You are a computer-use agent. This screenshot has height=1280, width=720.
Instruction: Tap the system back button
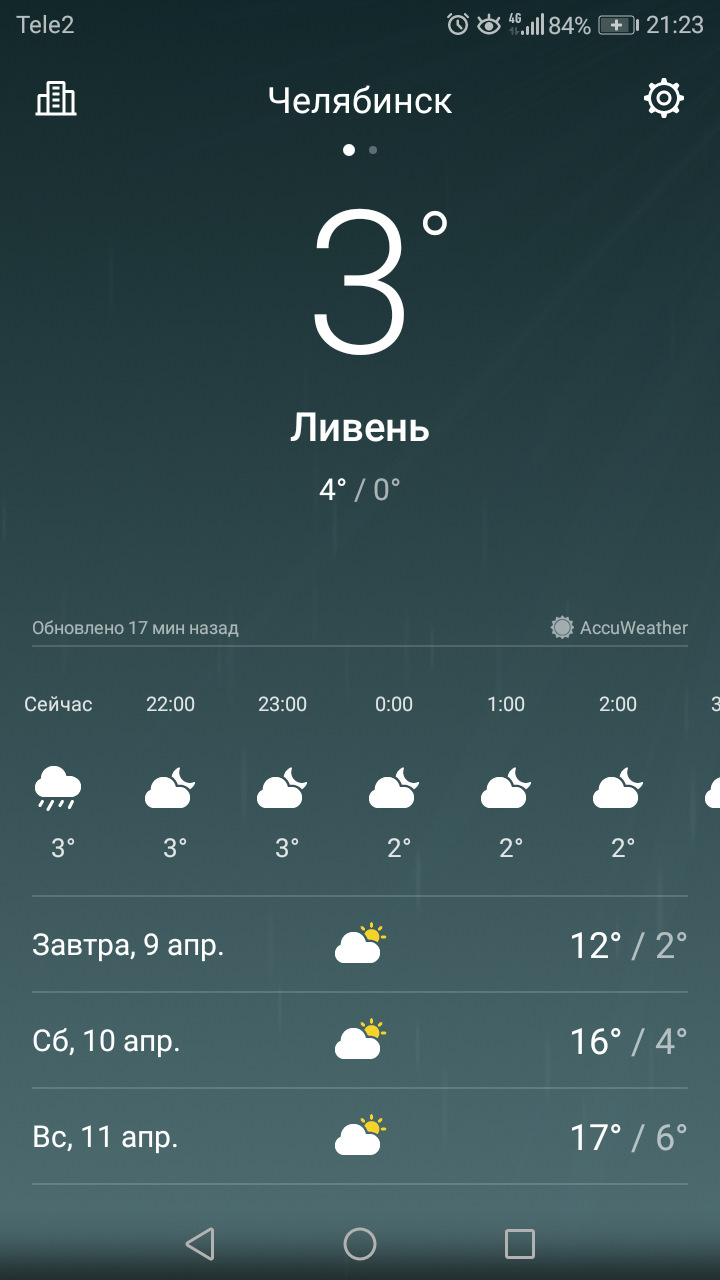[x=200, y=1244]
